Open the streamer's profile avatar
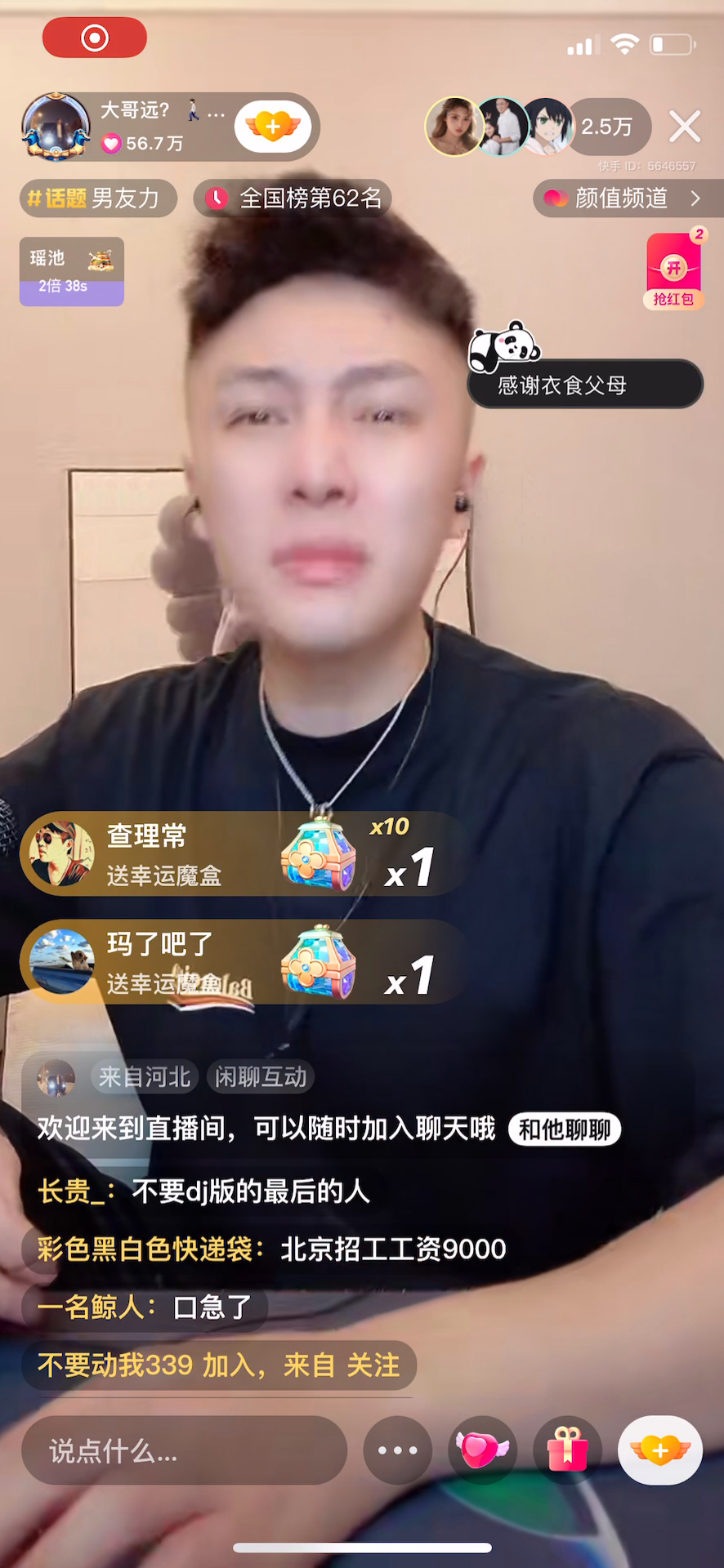Viewport: 724px width, 1568px height. coord(56,127)
